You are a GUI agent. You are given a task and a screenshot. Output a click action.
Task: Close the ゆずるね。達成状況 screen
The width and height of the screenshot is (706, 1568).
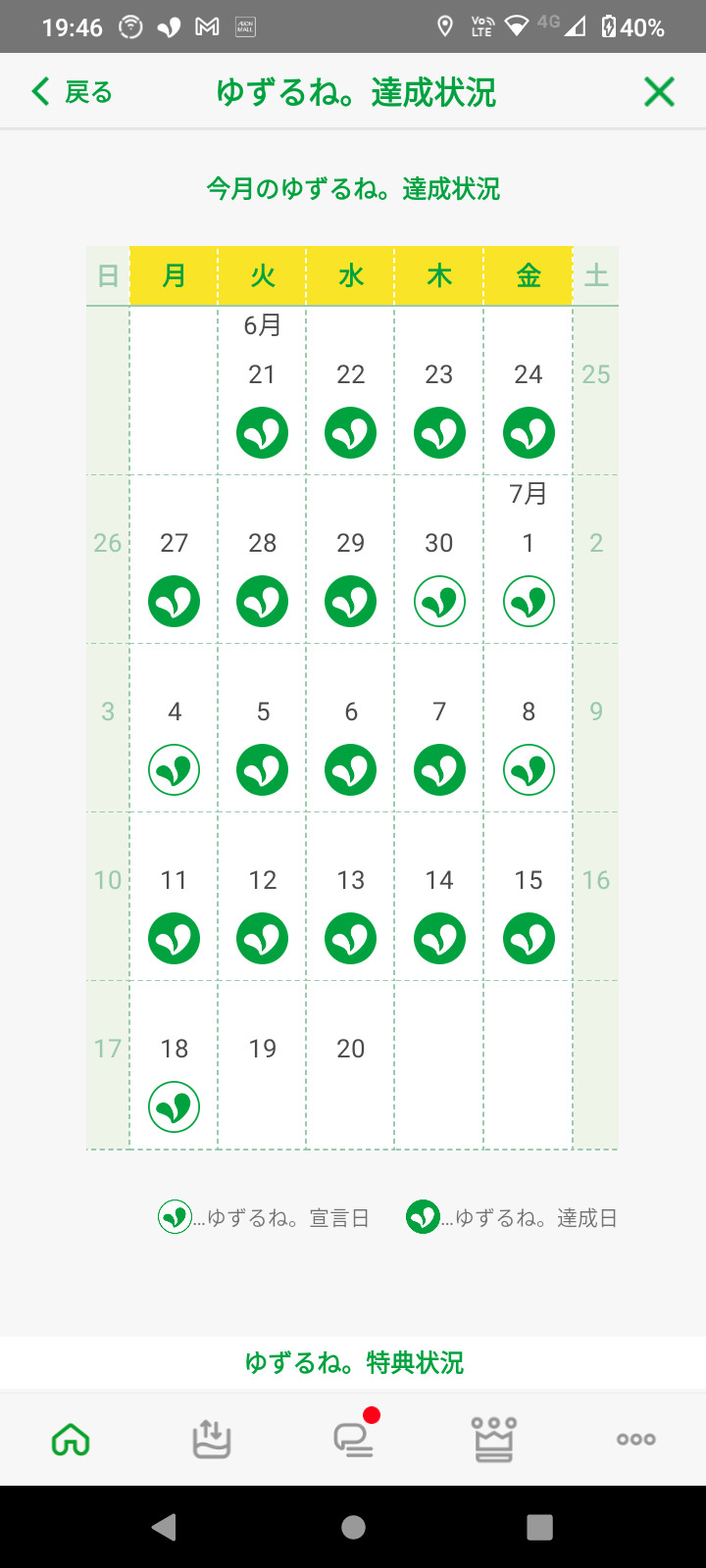(659, 92)
